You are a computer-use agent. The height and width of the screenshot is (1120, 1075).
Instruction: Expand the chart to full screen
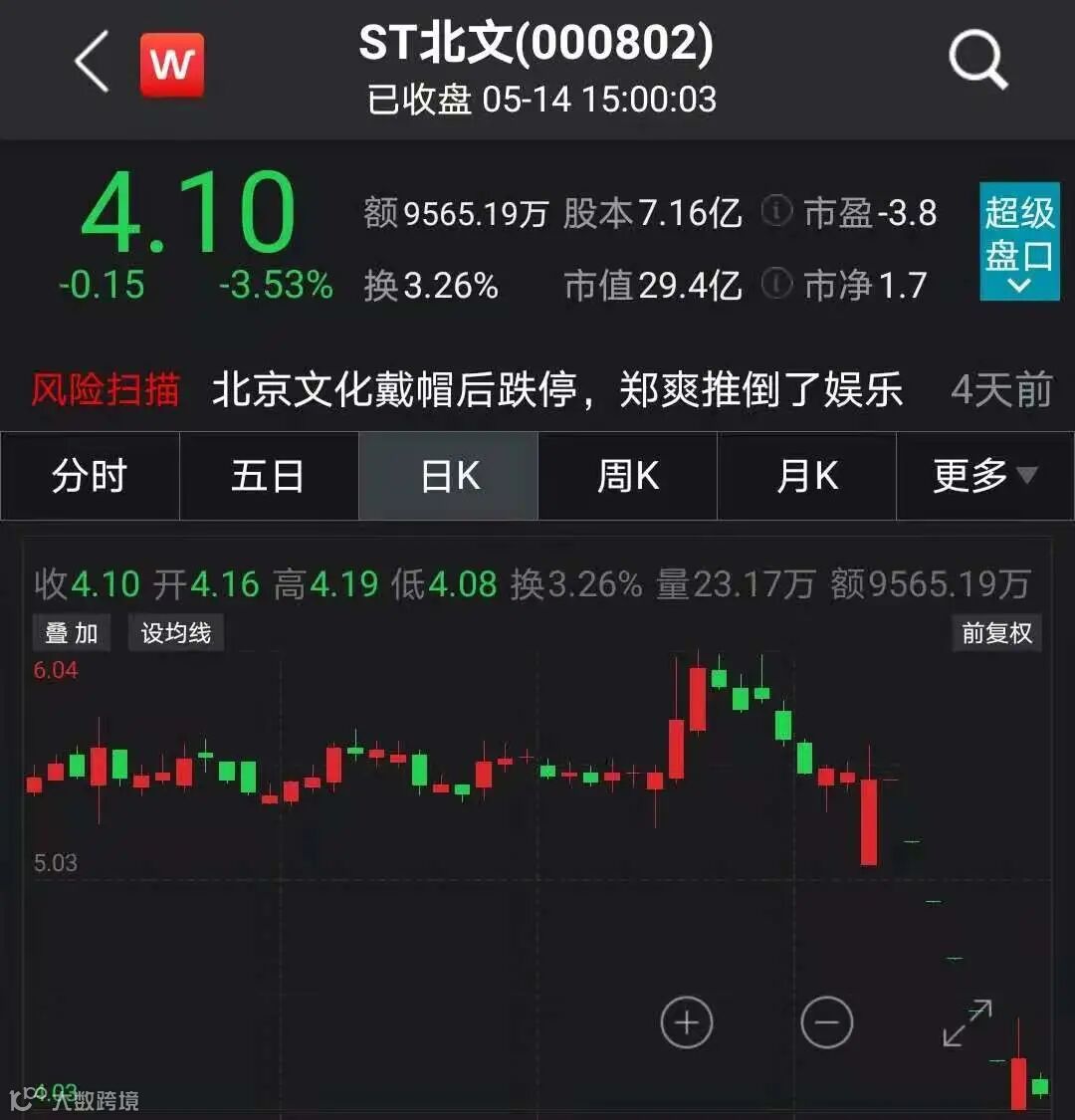(967, 1022)
